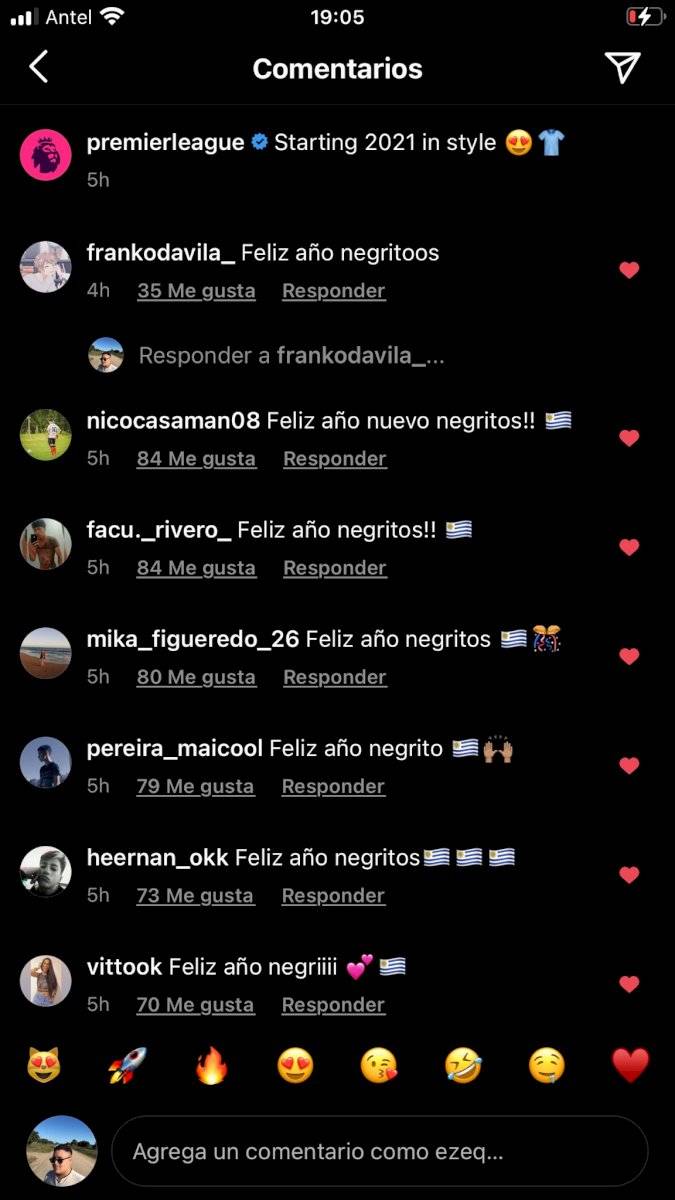Tap the heart on pereira_maicool's comment
This screenshot has width=675, height=1200.
click(x=629, y=766)
